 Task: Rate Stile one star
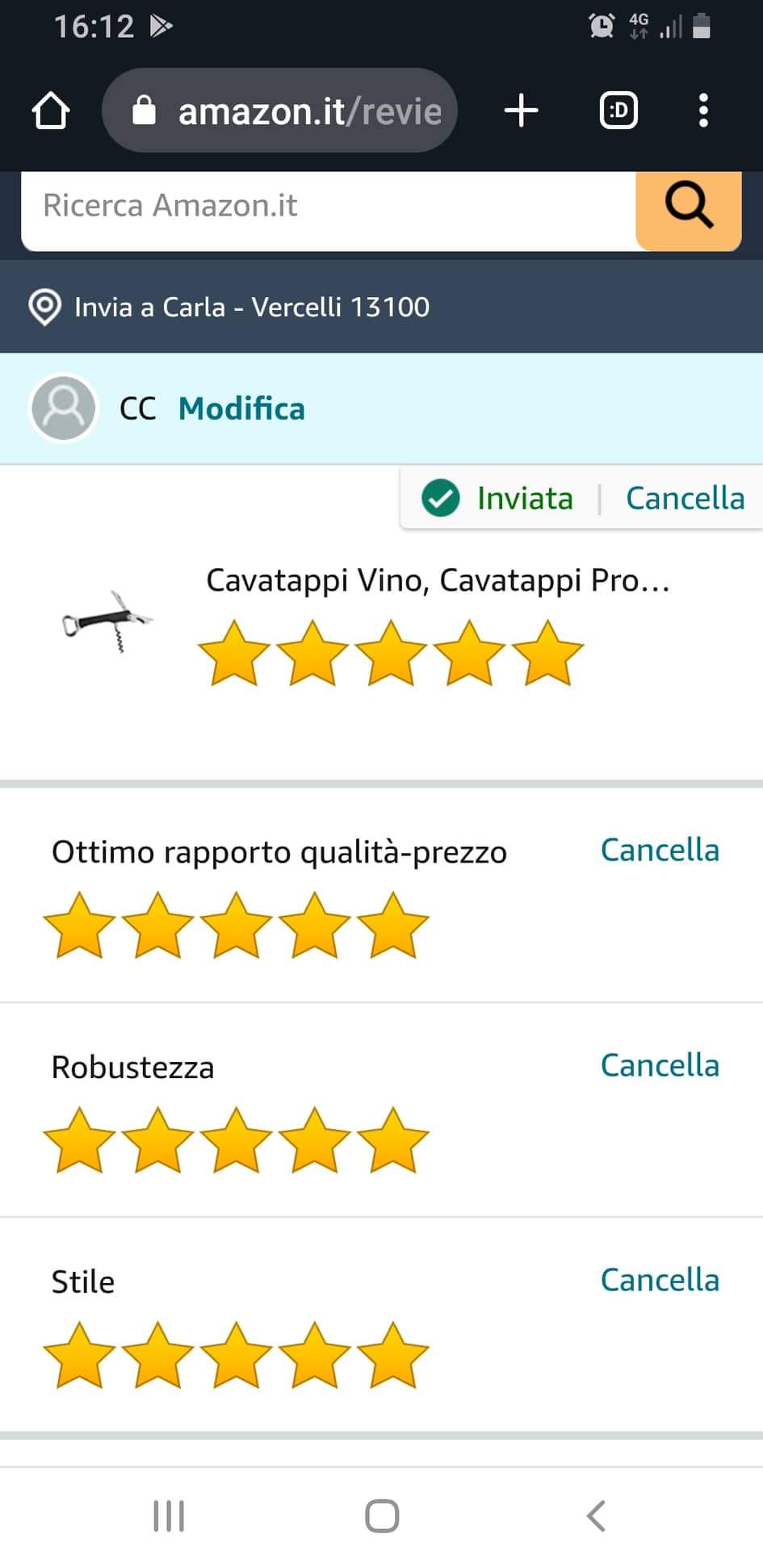(79, 1356)
